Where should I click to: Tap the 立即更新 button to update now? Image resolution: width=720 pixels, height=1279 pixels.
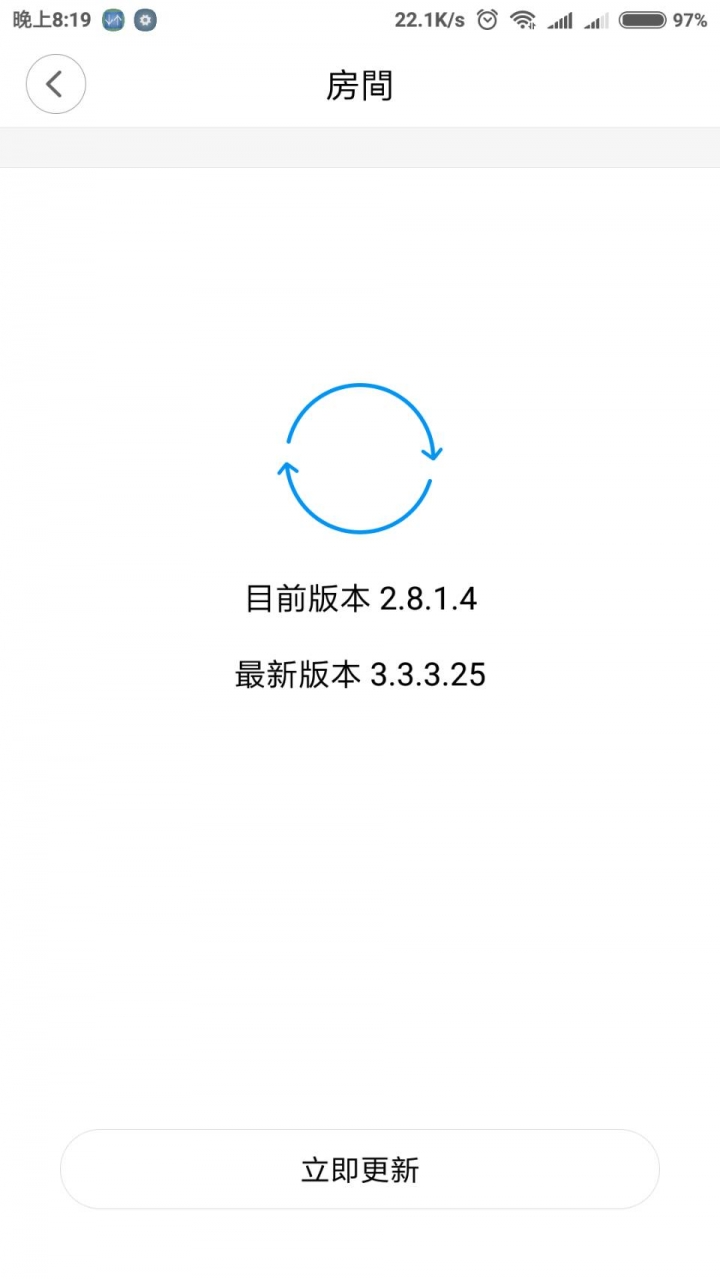point(360,1169)
